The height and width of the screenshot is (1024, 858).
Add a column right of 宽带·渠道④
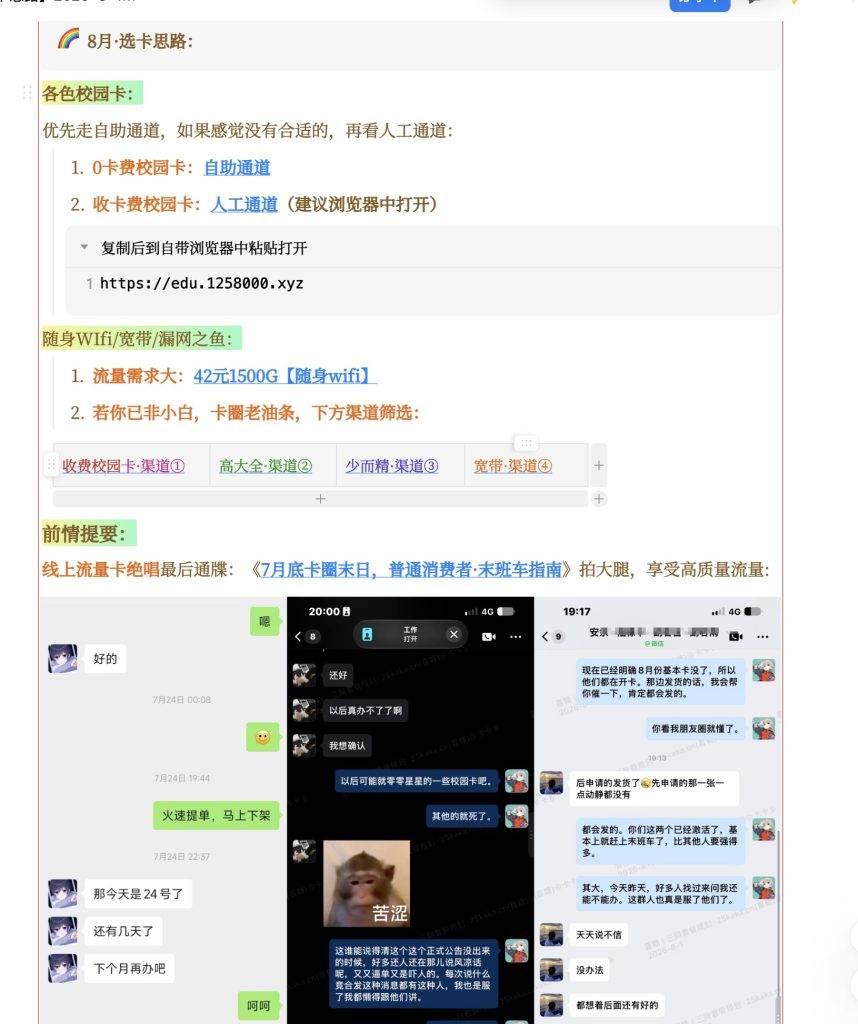pos(599,465)
